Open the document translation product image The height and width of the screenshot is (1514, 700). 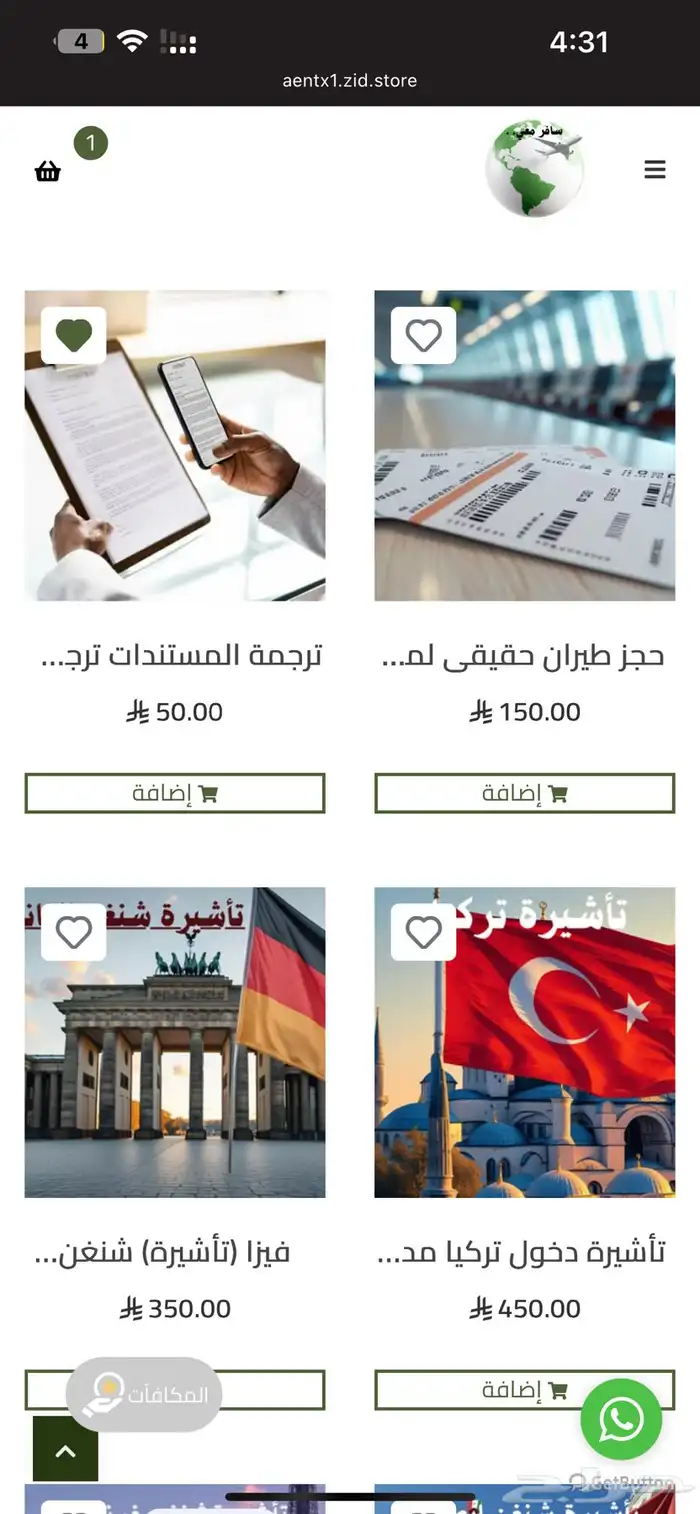click(175, 470)
